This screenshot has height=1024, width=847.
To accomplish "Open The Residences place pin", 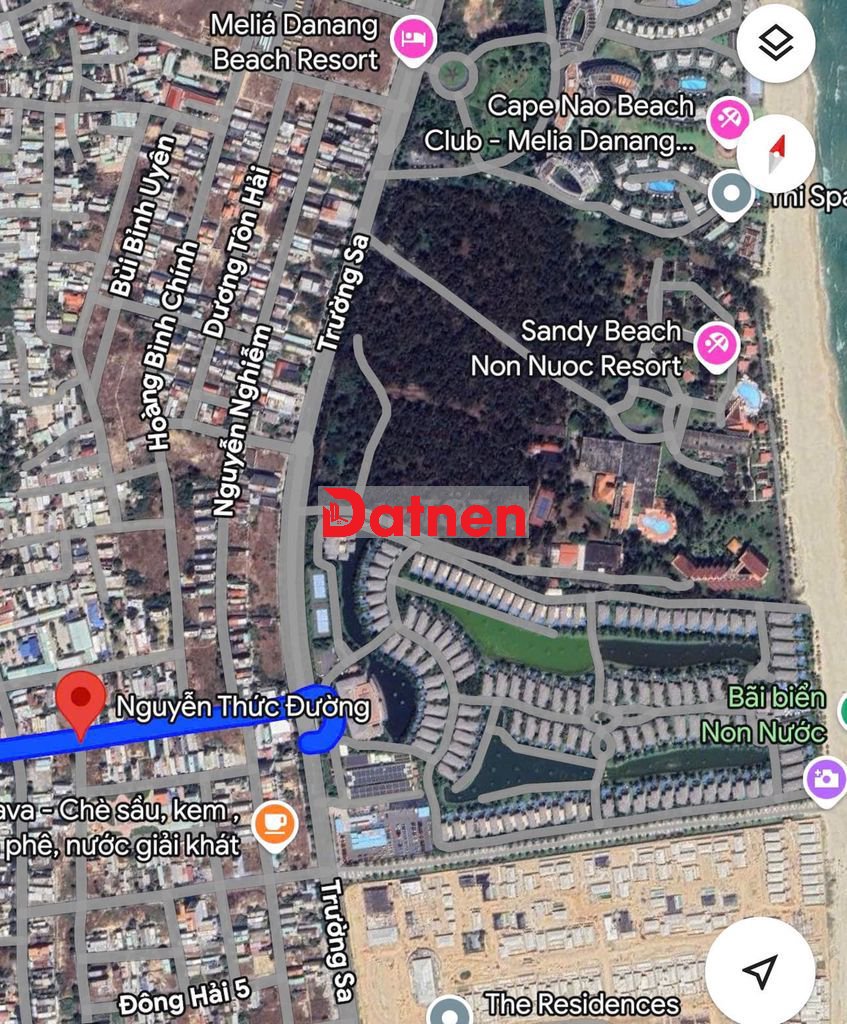I will coord(449,1012).
